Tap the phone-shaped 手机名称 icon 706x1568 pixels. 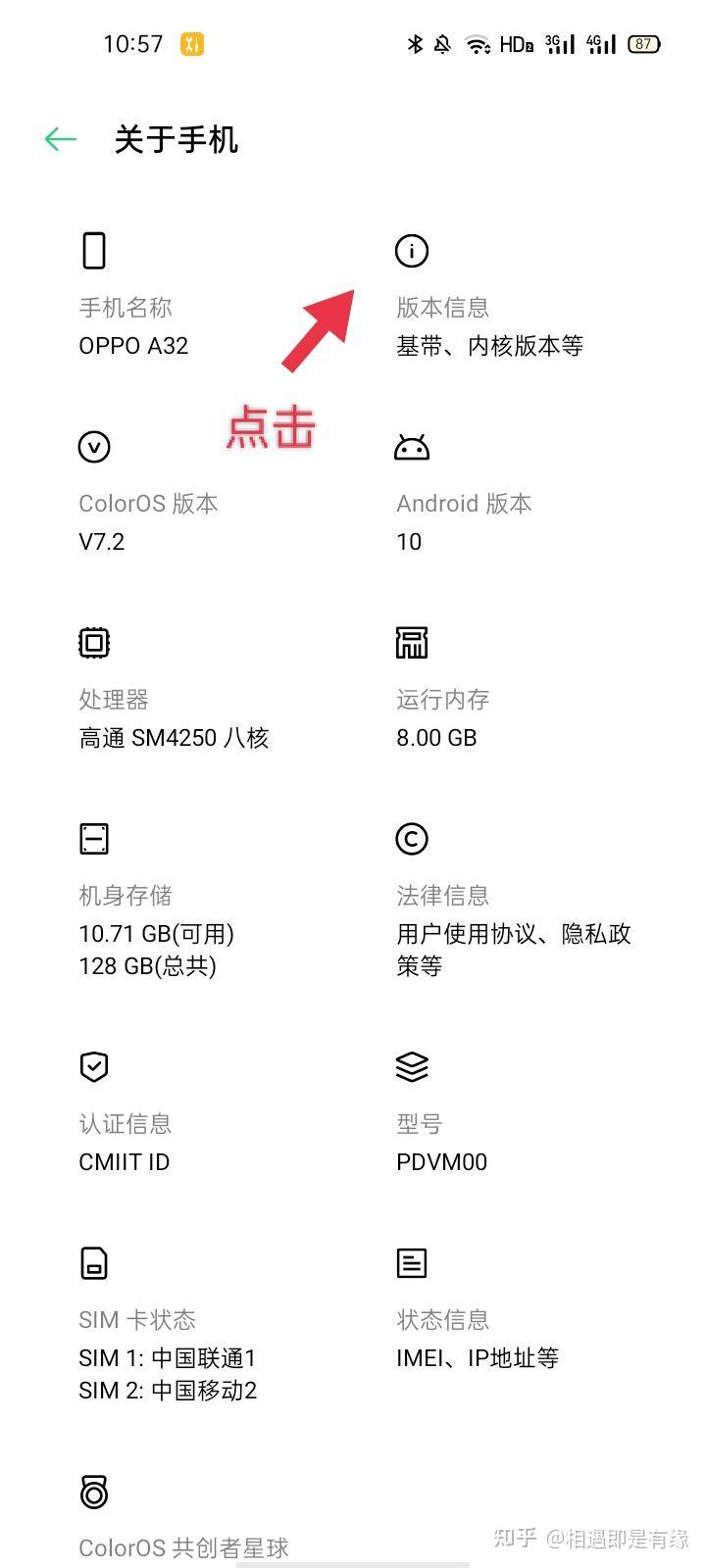click(x=93, y=251)
